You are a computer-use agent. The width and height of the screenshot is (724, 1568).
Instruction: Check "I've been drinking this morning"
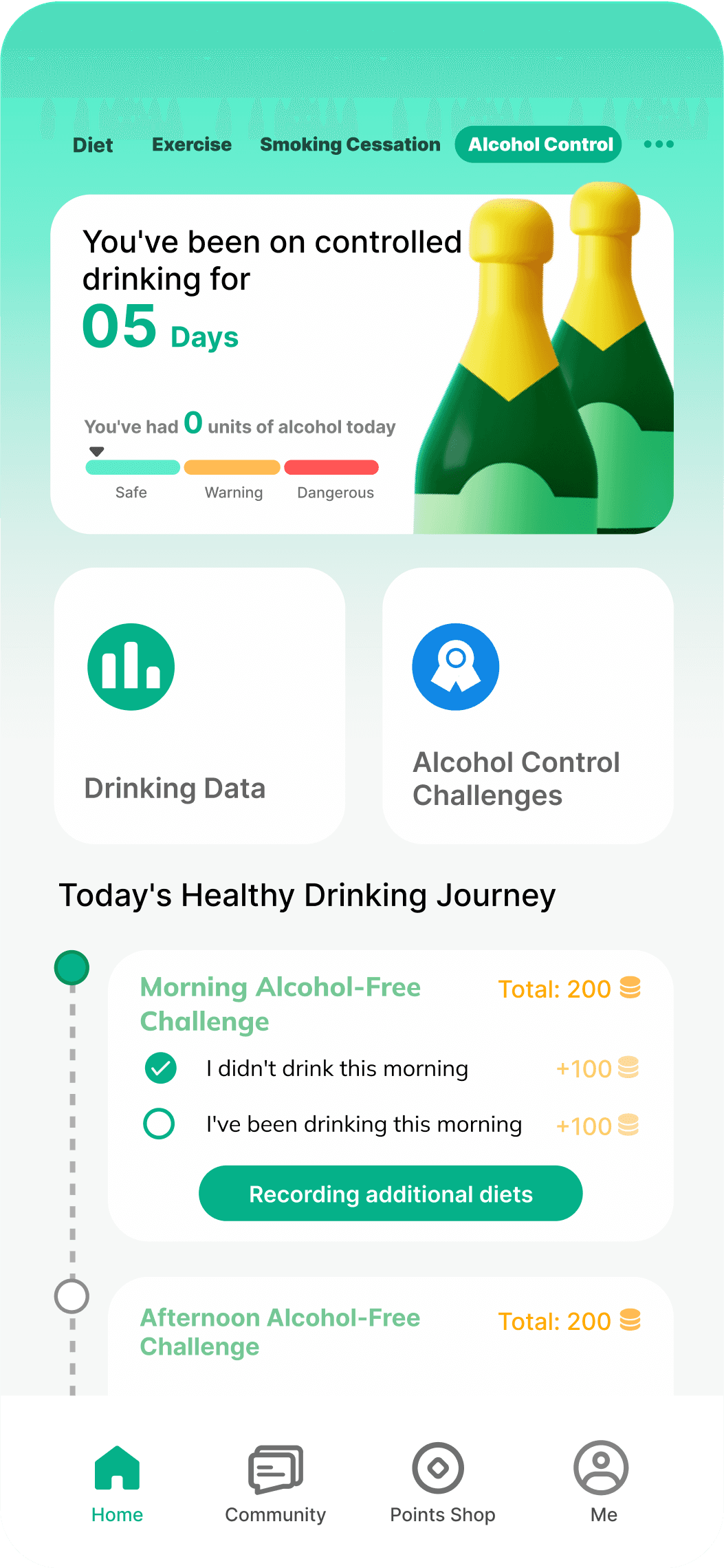pyautogui.click(x=159, y=1124)
